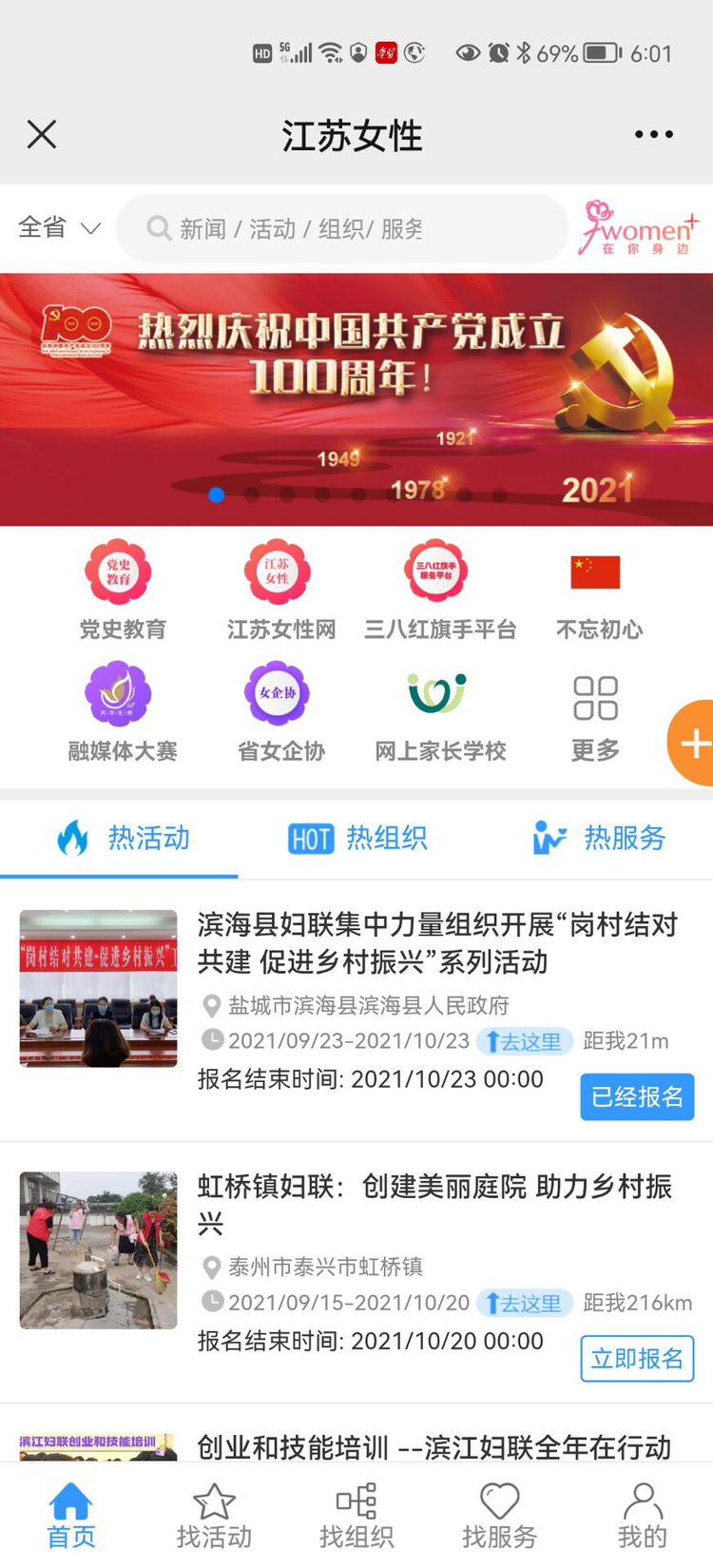Open 省女企协 shortcut
Viewport: 713px width, 1568px height.
point(279,711)
